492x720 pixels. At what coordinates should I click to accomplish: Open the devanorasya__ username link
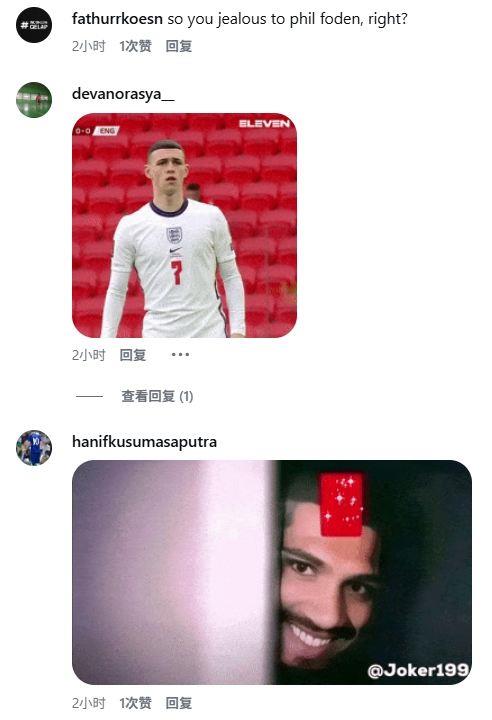click(123, 94)
